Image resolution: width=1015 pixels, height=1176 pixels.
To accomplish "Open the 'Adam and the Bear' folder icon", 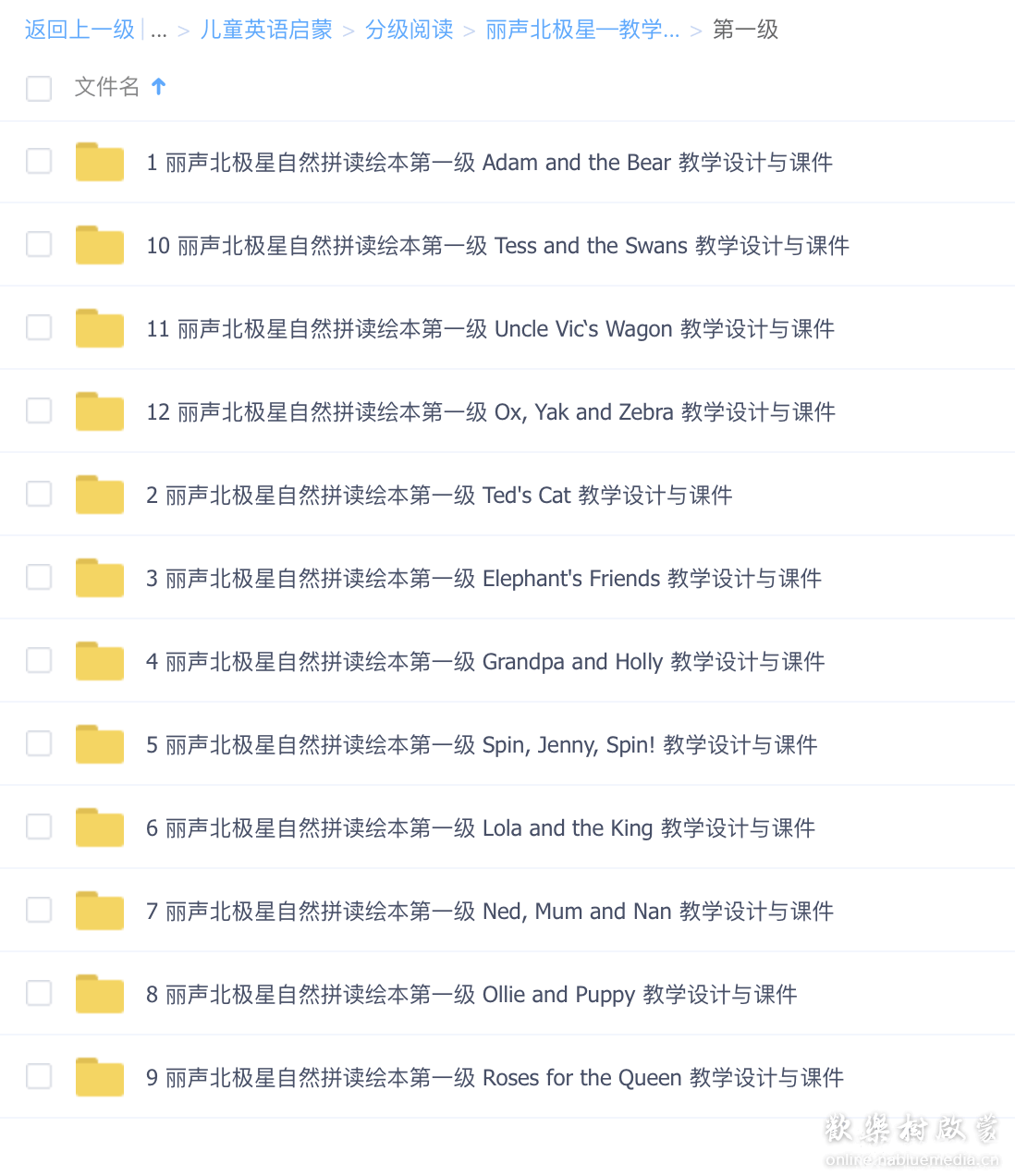I will (x=99, y=161).
